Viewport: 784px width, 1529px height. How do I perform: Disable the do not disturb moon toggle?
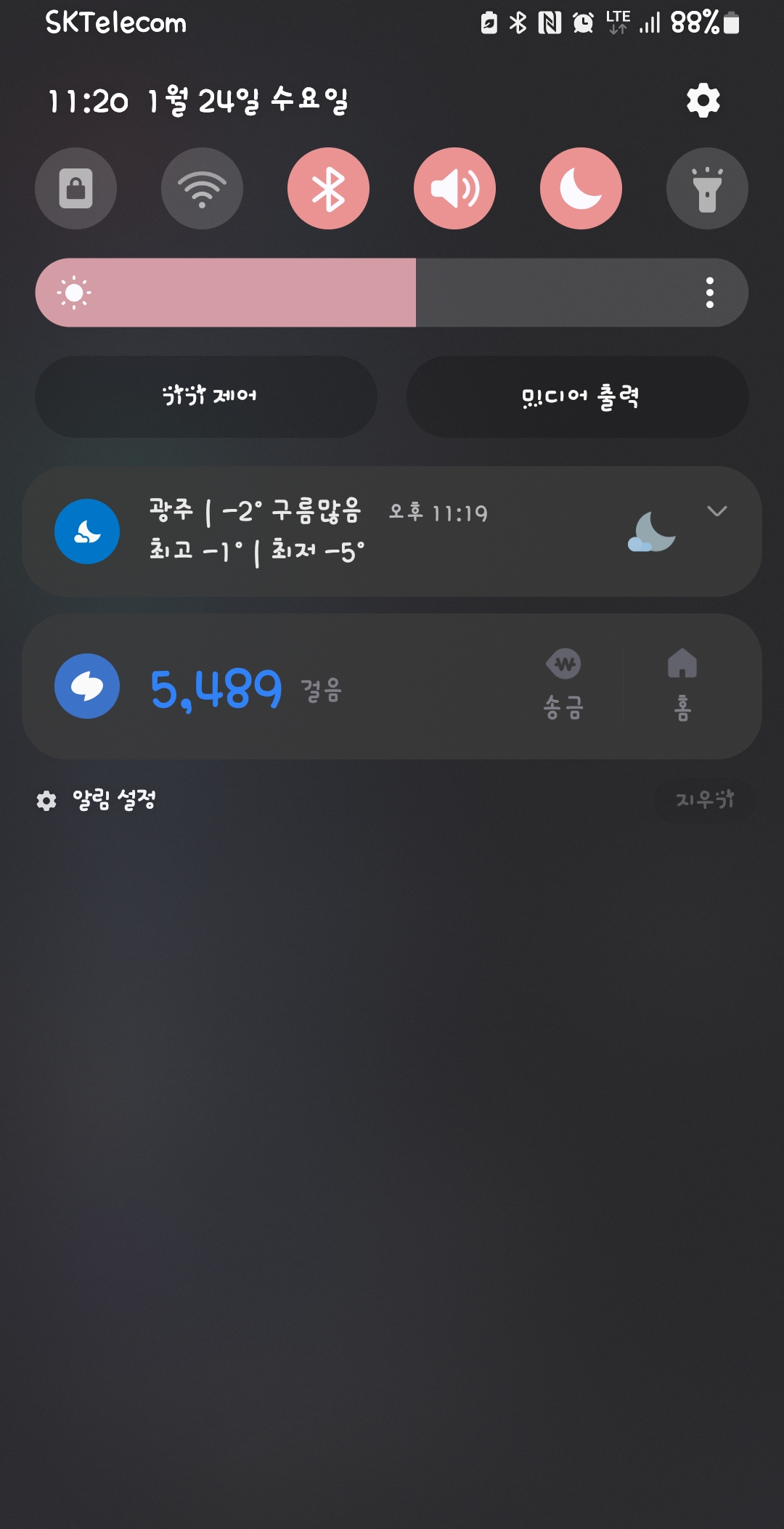pos(581,189)
